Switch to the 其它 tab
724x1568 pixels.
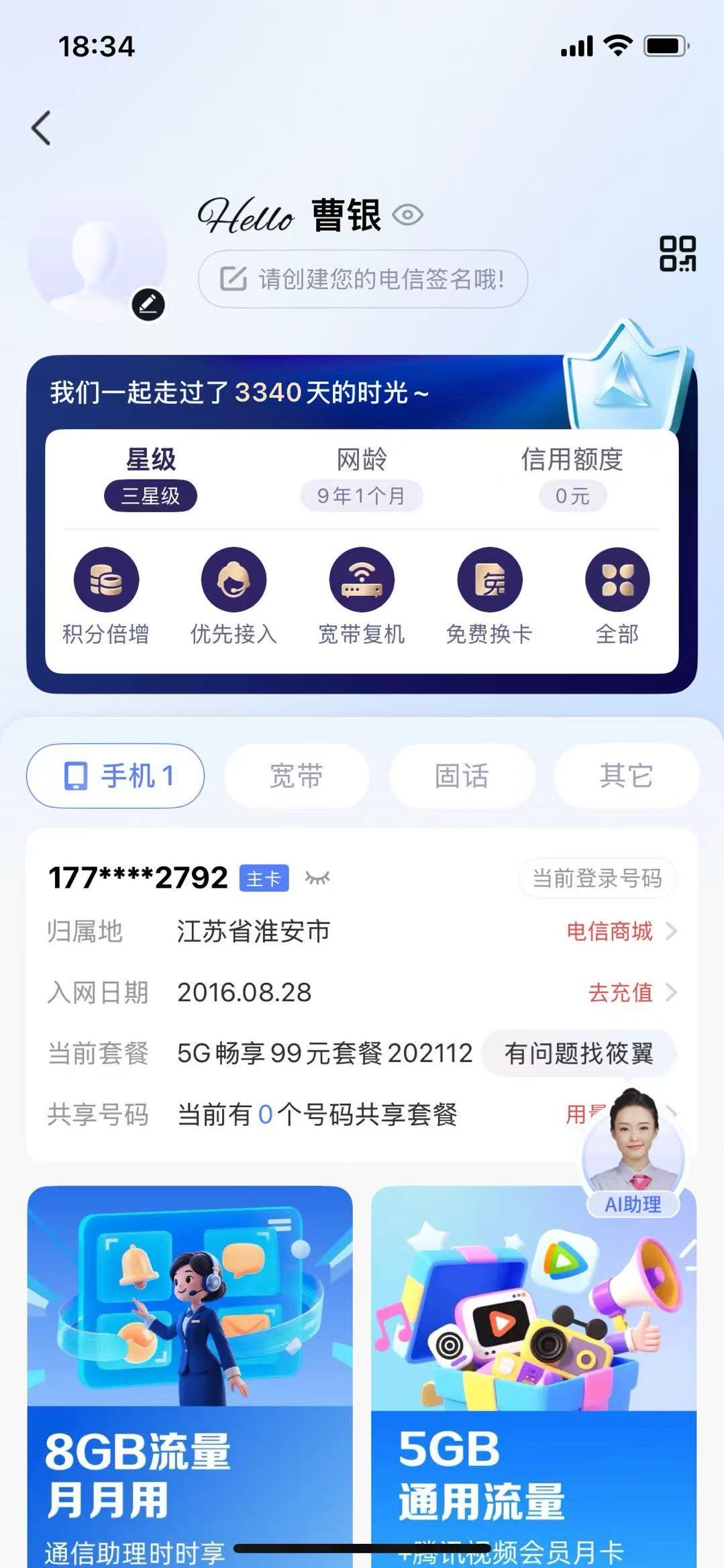(625, 776)
